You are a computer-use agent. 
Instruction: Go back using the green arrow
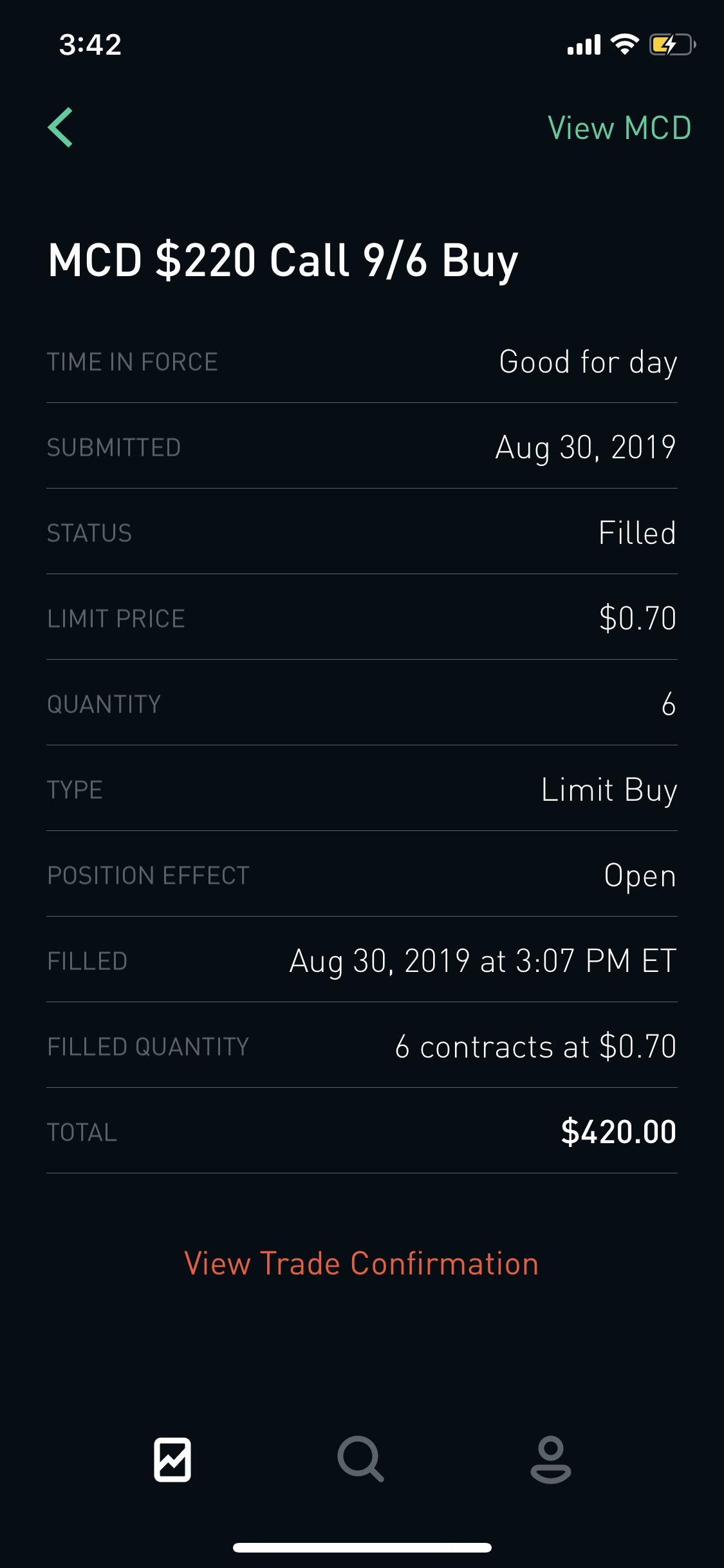pyautogui.click(x=60, y=127)
